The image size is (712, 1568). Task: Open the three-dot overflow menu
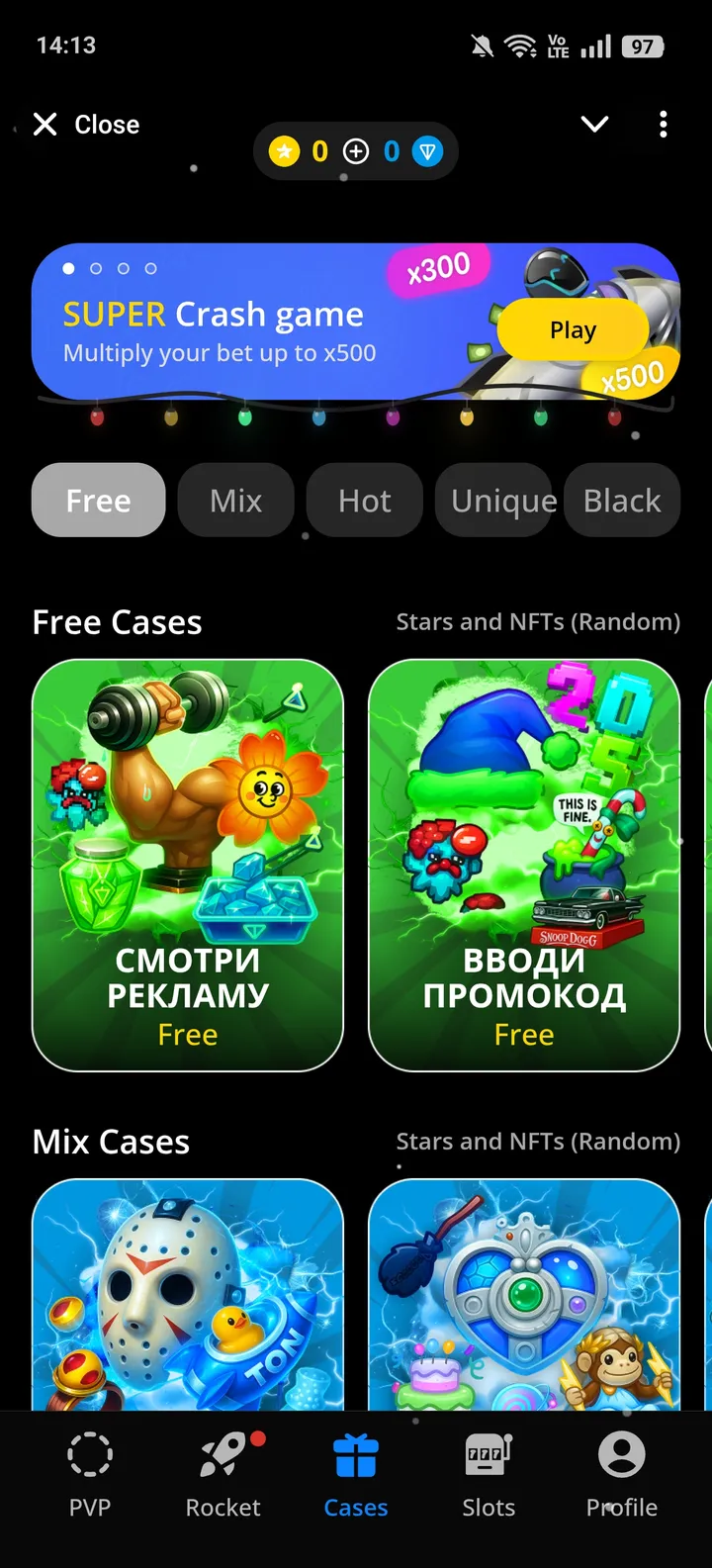click(663, 125)
